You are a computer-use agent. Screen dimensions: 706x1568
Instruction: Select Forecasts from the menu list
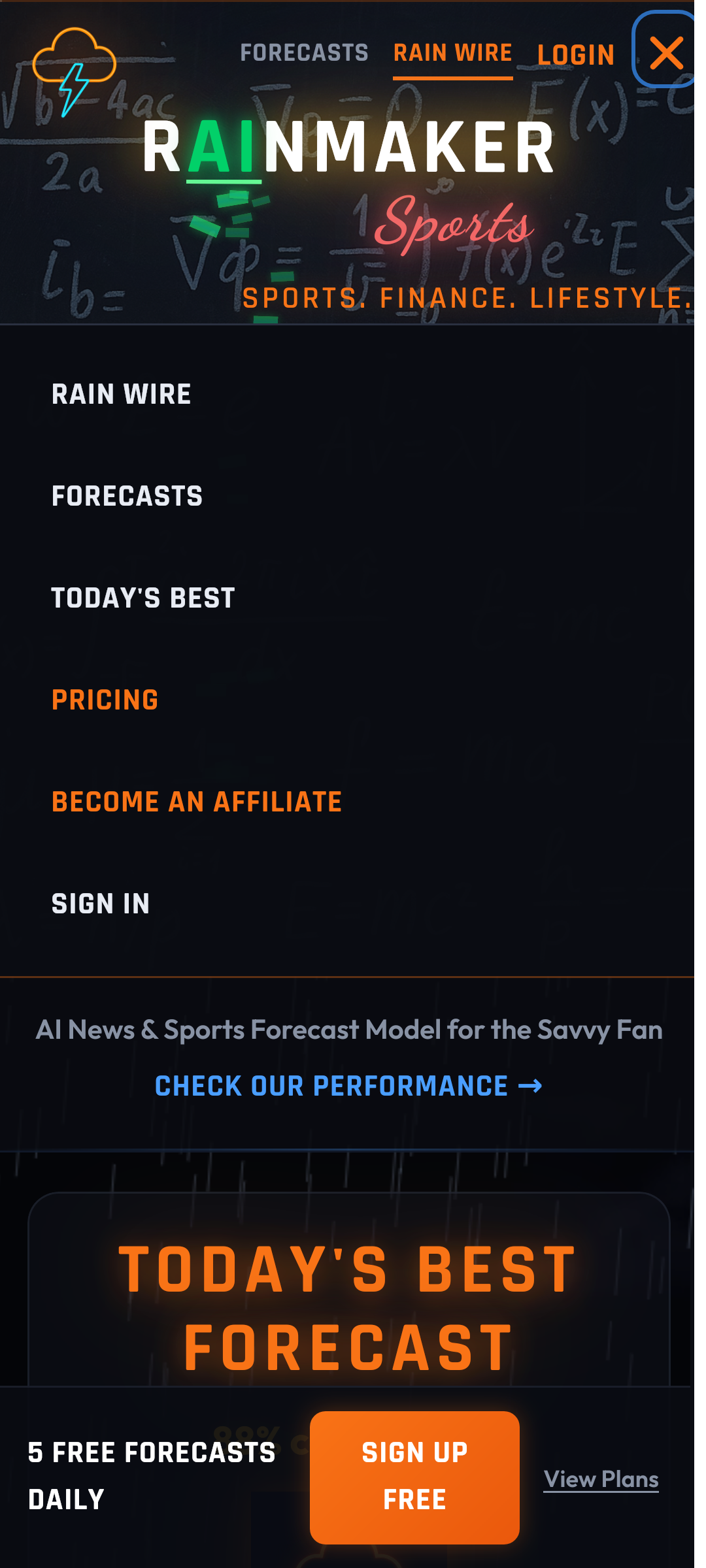127,496
